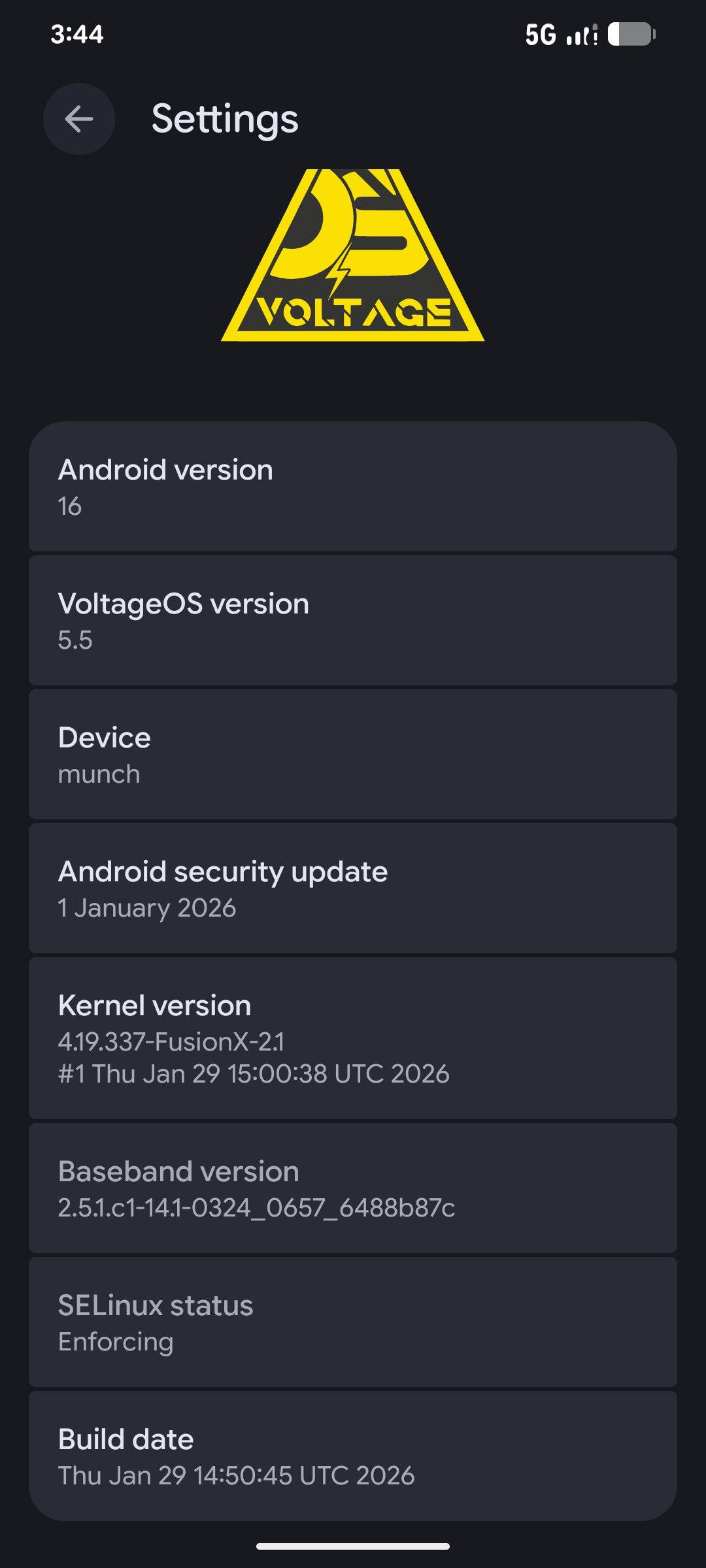Open the VoltageOS version entry

pyautogui.click(x=353, y=621)
